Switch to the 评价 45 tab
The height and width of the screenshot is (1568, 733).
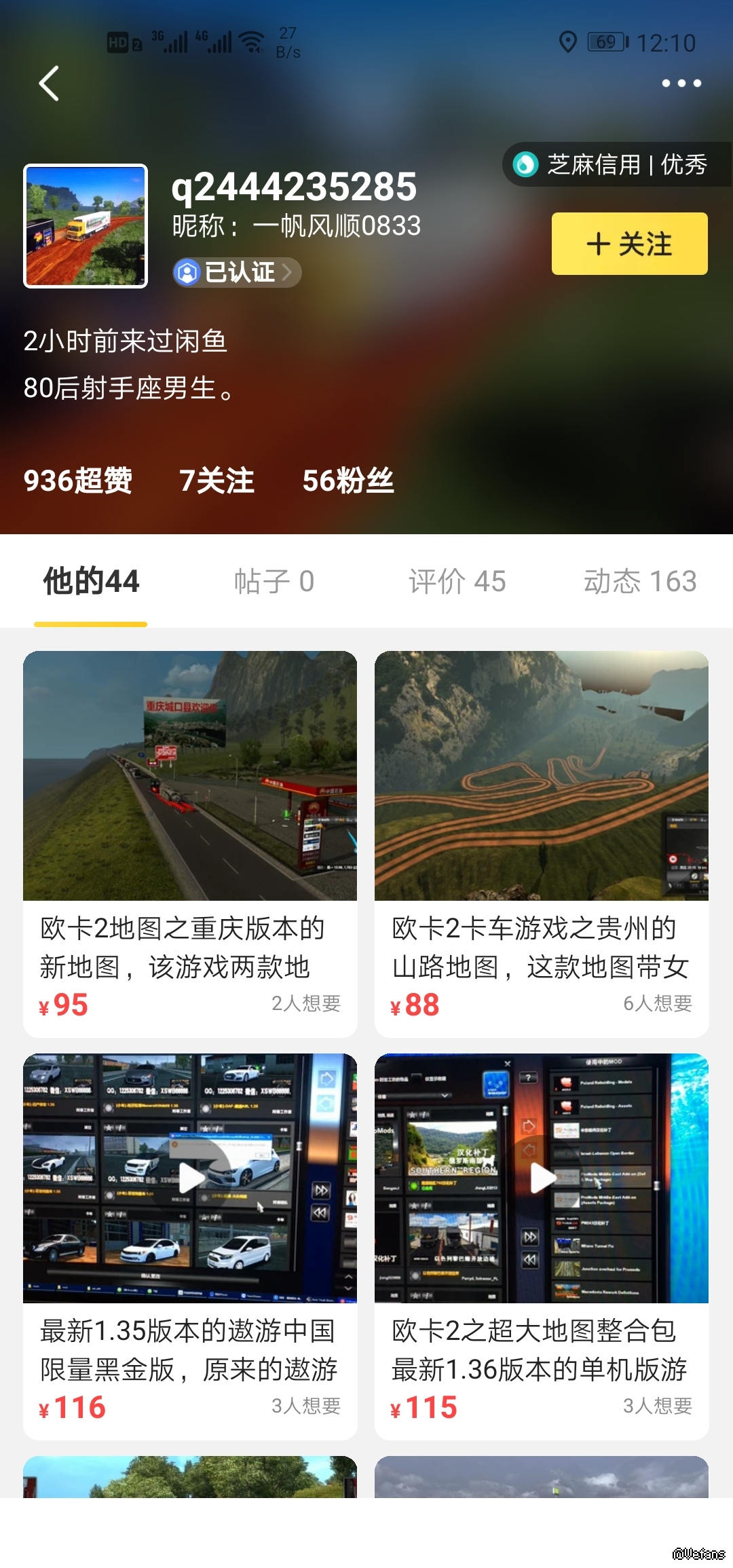[x=457, y=581]
